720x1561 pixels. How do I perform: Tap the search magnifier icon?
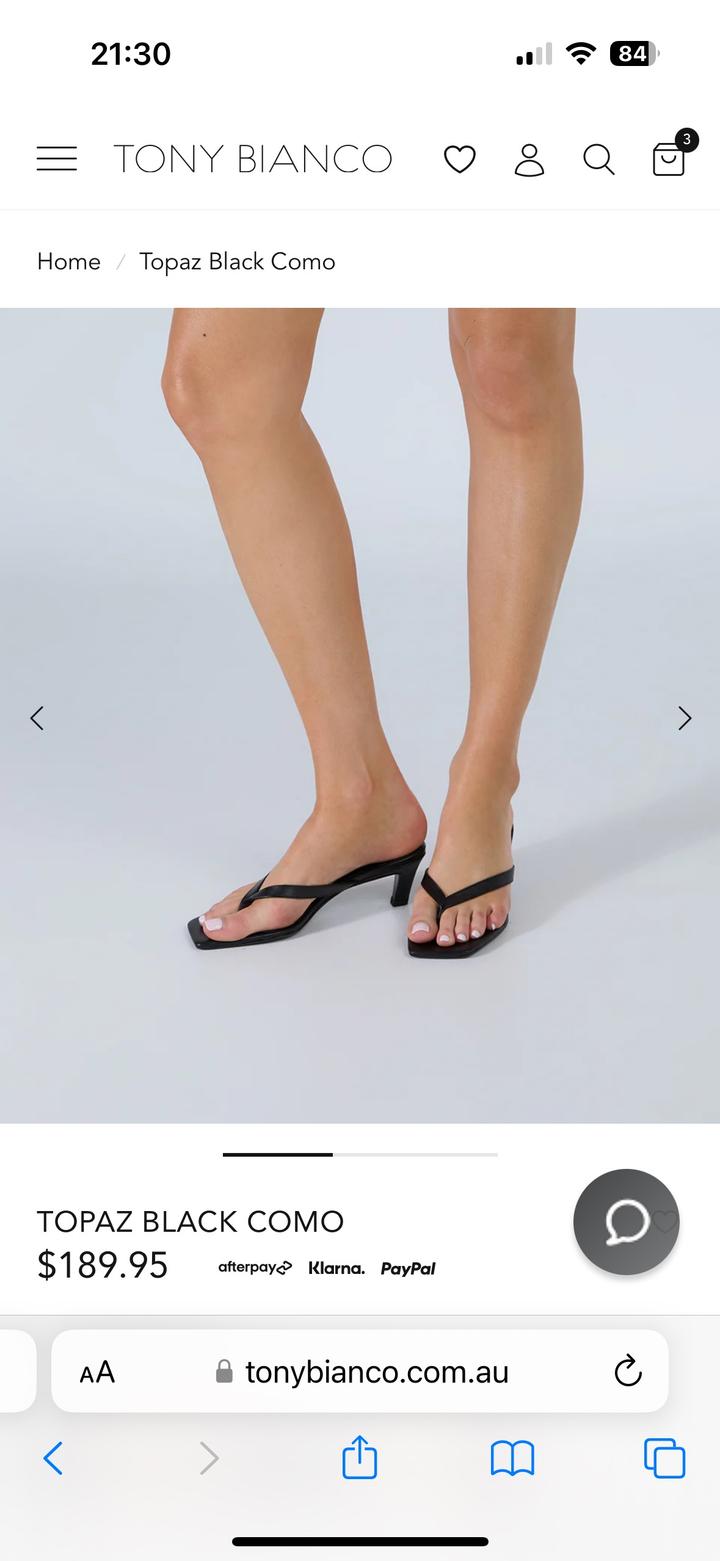point(598,159)
